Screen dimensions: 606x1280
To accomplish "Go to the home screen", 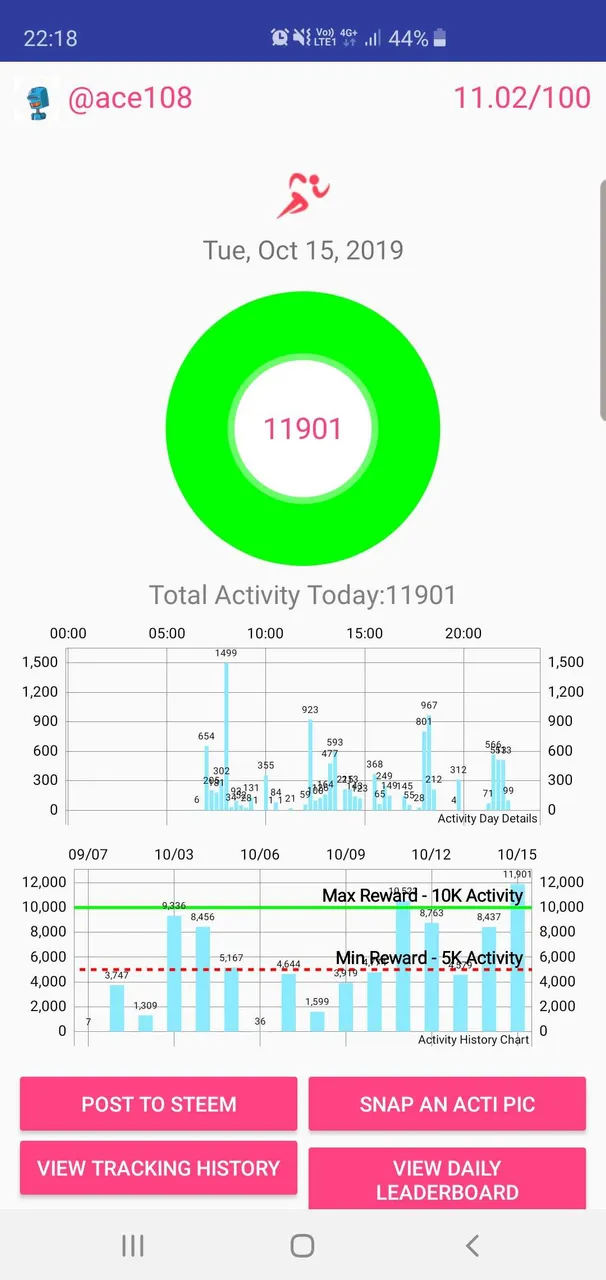I will tap(302, 1245).
